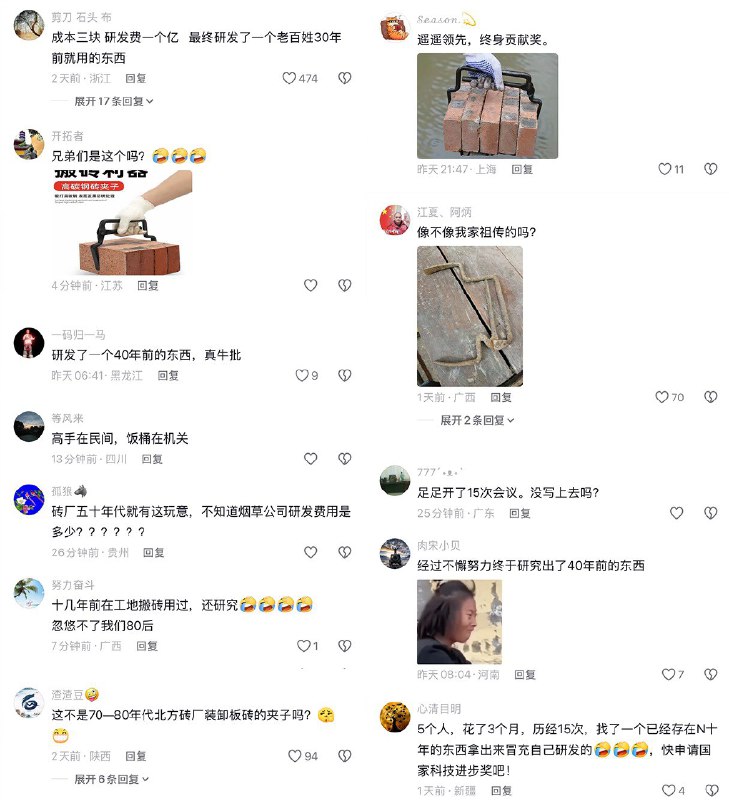The width and height of the screenshot is (729, 800).
Task: Dislike 777's comment about 15 meetings
Action: [711, 513]
